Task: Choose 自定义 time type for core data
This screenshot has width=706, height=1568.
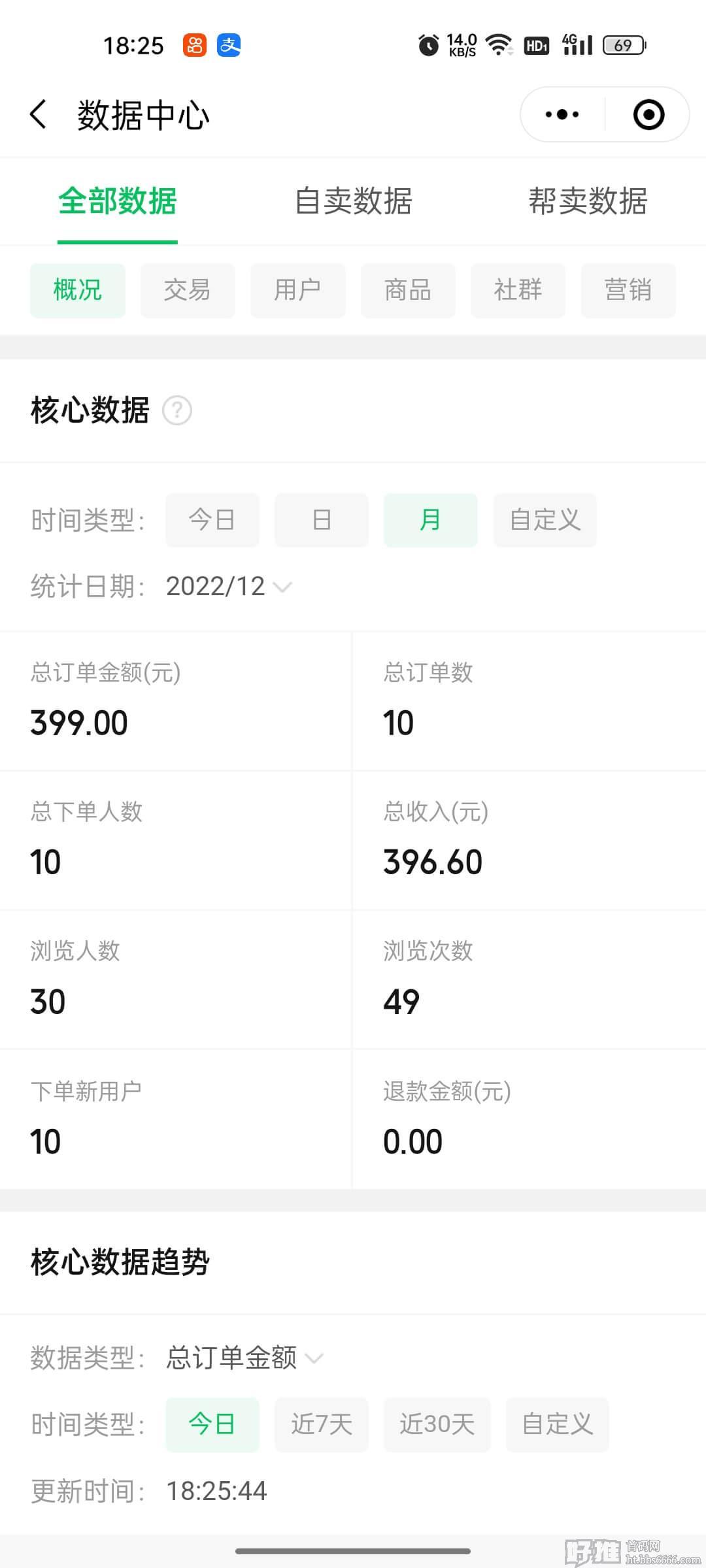Action: (545, 520)
